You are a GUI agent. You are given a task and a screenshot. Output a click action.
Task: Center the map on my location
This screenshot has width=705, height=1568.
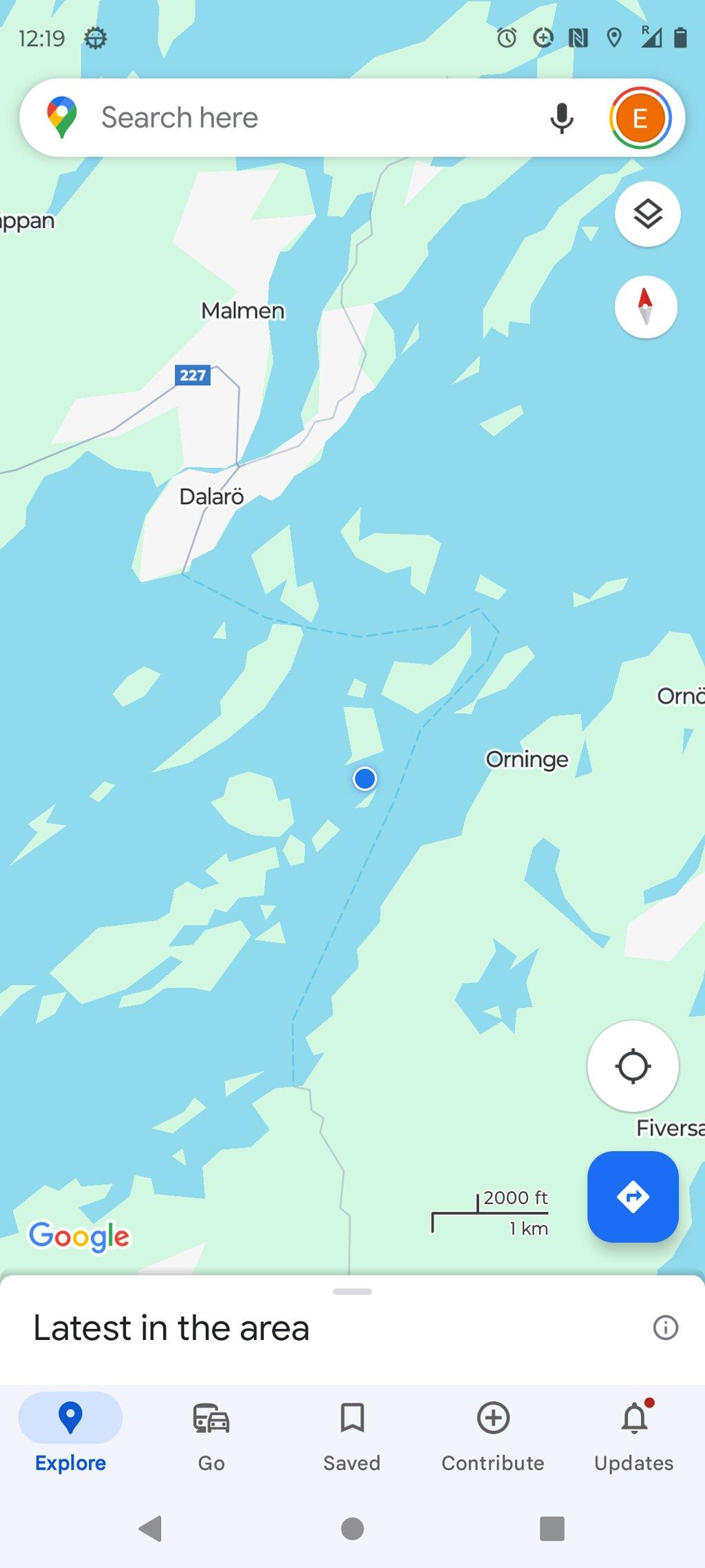(x=633, y=1066)
